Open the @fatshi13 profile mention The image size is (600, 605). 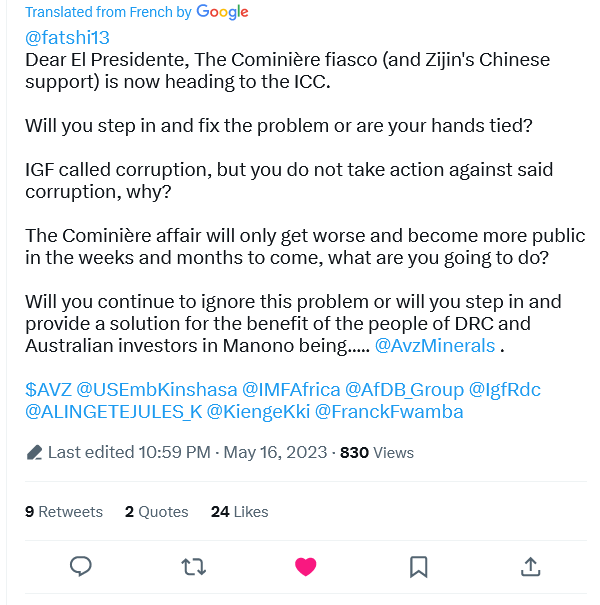[x=65, y=38]
